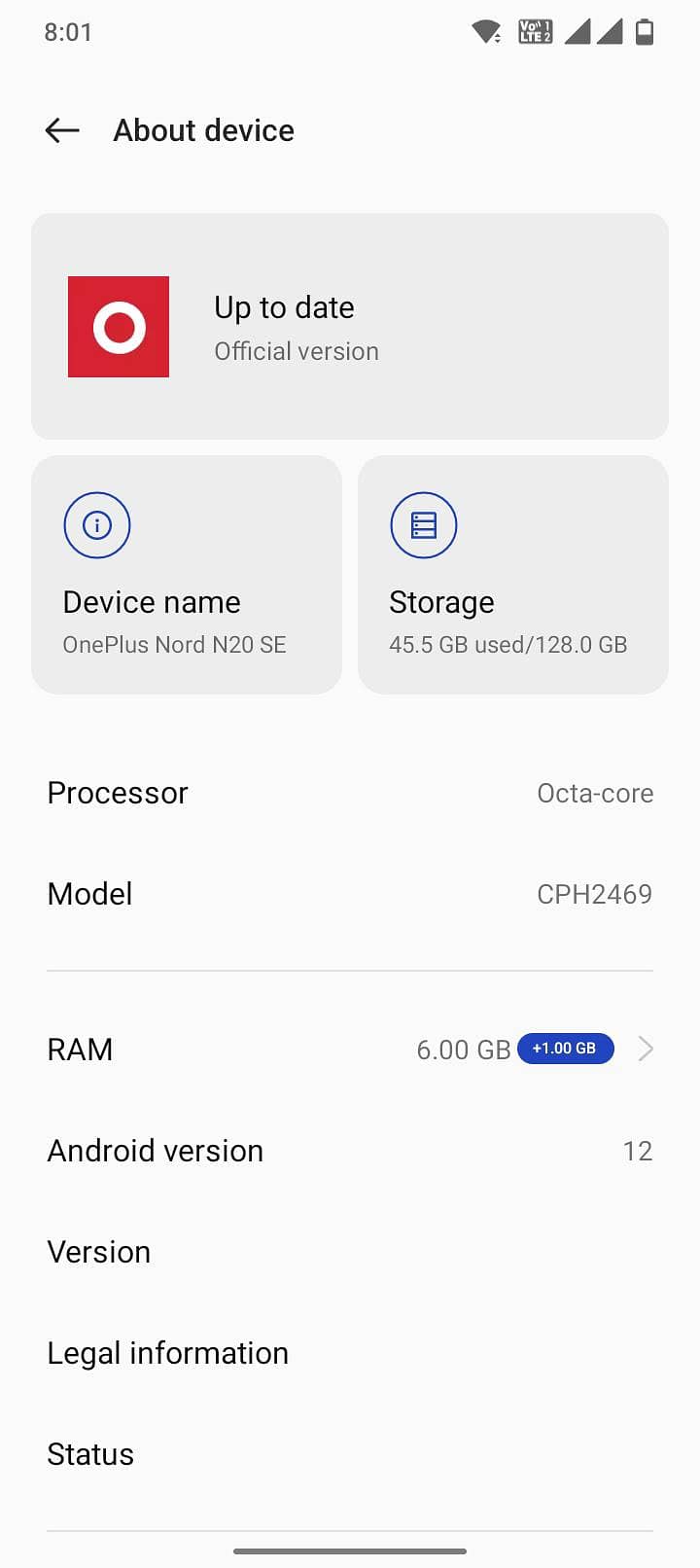Tap the battery icon in status bar
This screenshot has width=700, height=1568.
[643, 31]
